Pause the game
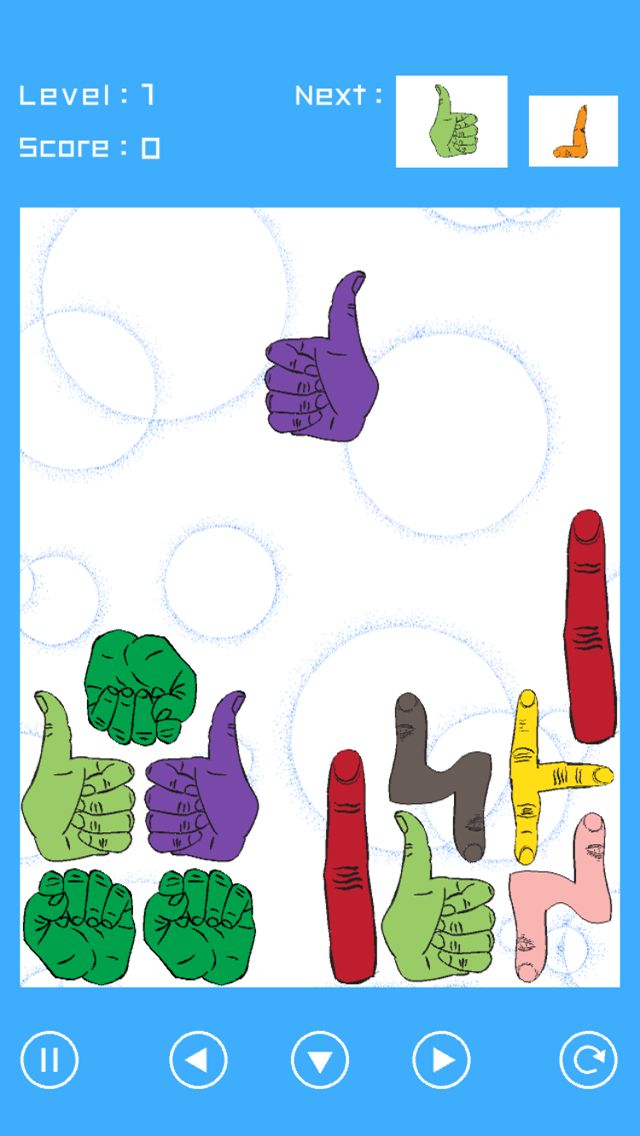Viewport: 640px width, 1136px height. click(49, 1060)
